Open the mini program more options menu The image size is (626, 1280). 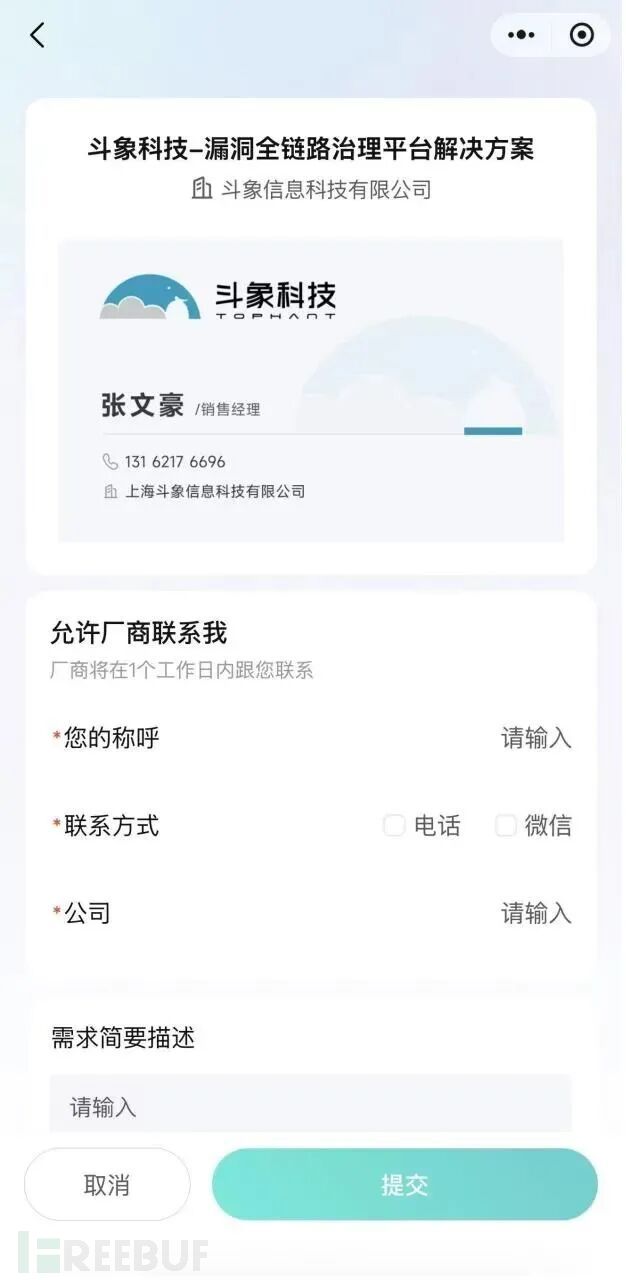coord(521,36)
